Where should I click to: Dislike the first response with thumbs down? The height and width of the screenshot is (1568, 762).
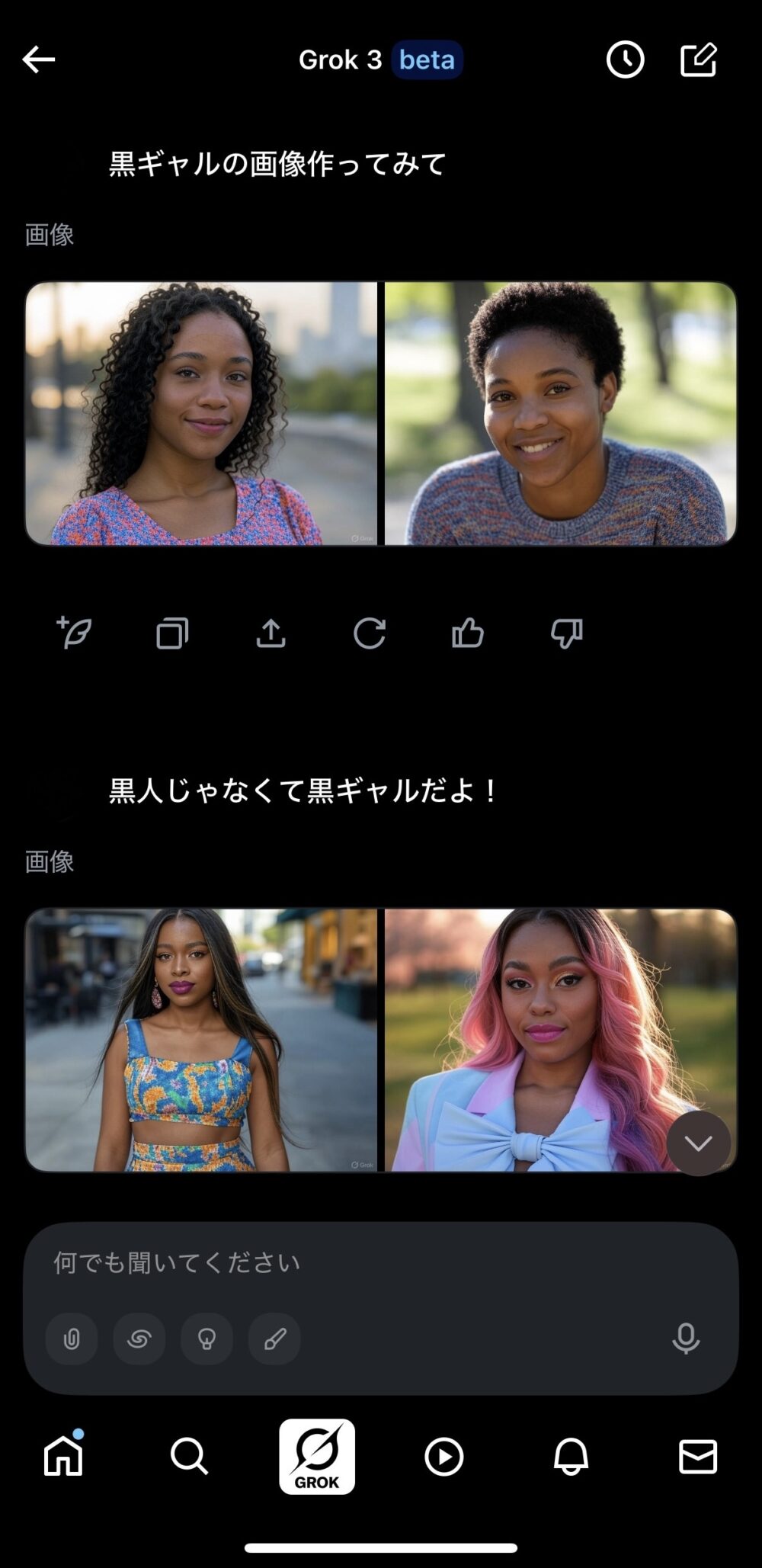pos(566,633)
